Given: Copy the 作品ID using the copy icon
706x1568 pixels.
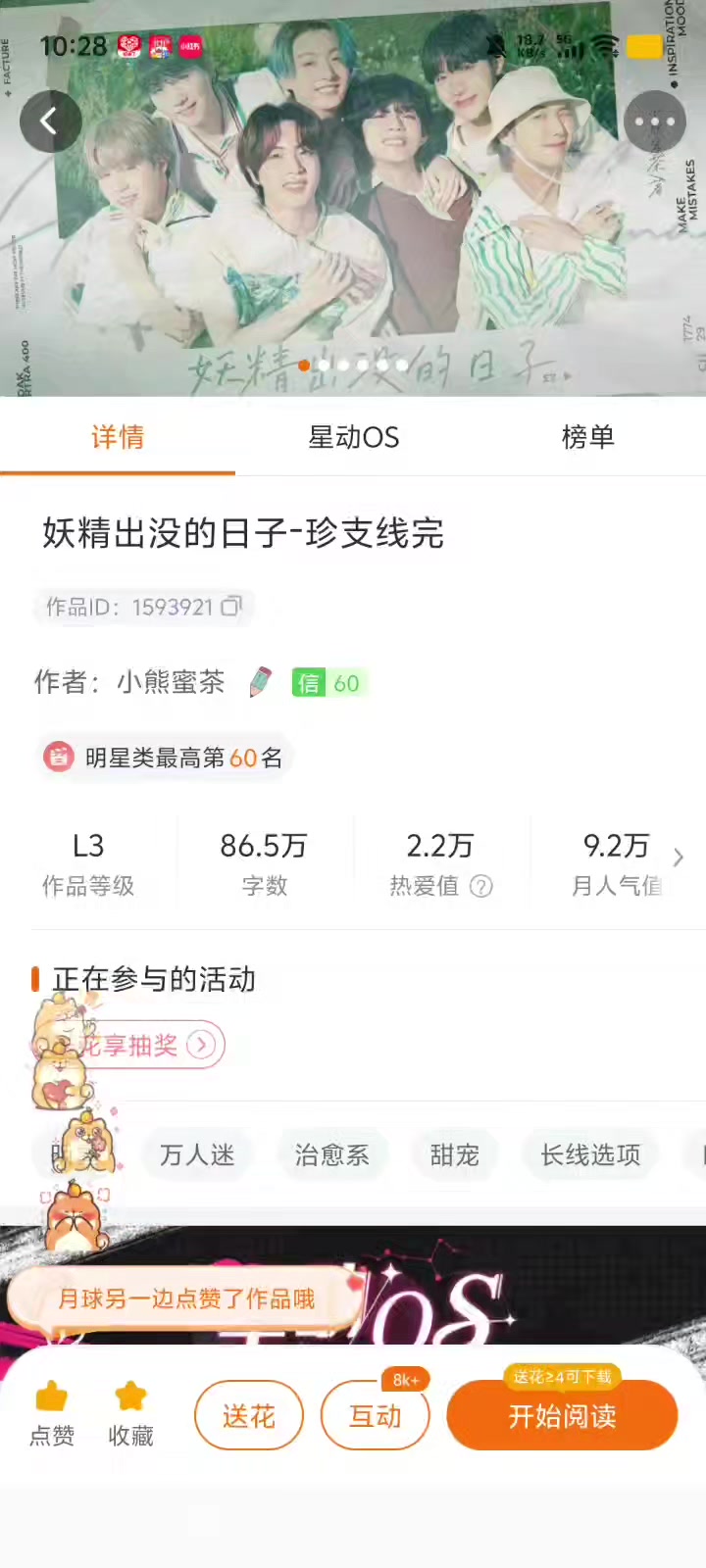Looking at the screenshot, I should pos(230,607).
